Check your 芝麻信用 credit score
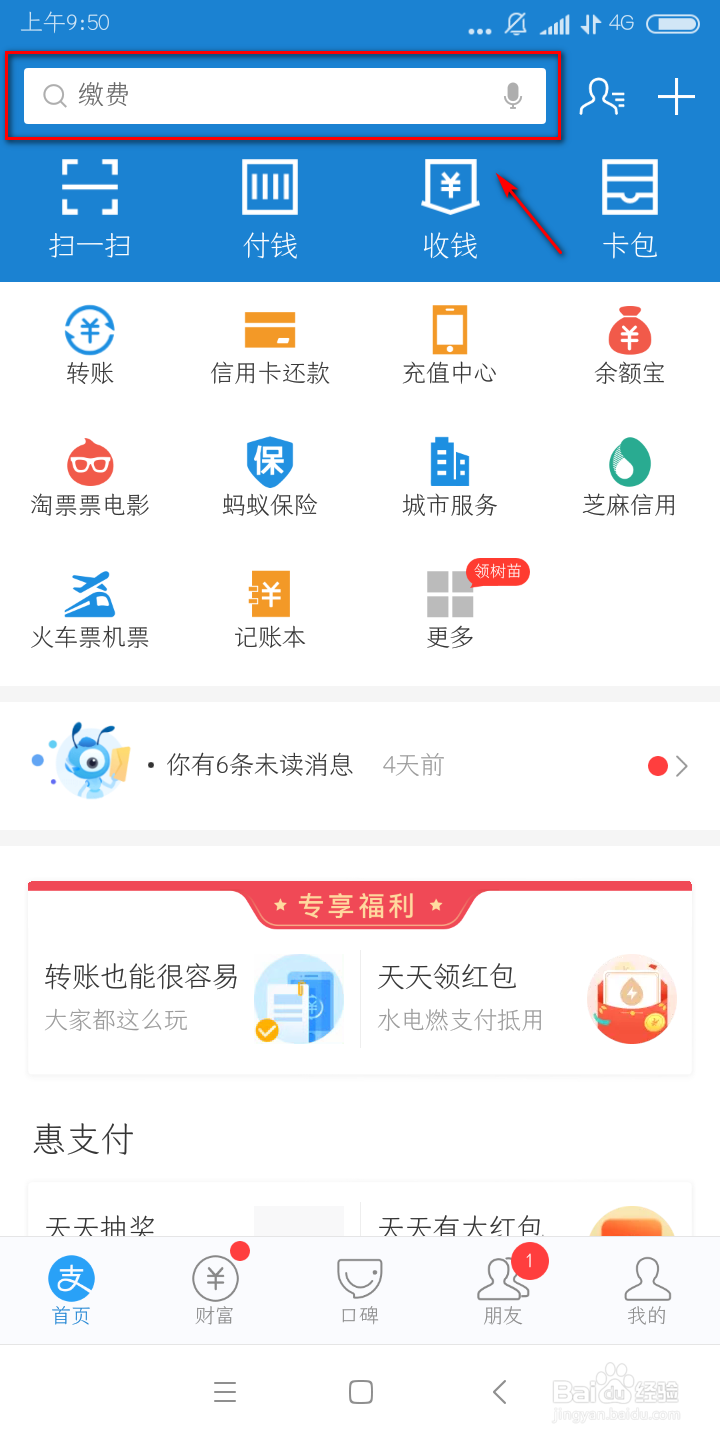The image size is (720, 1440). tap(630, 477)
